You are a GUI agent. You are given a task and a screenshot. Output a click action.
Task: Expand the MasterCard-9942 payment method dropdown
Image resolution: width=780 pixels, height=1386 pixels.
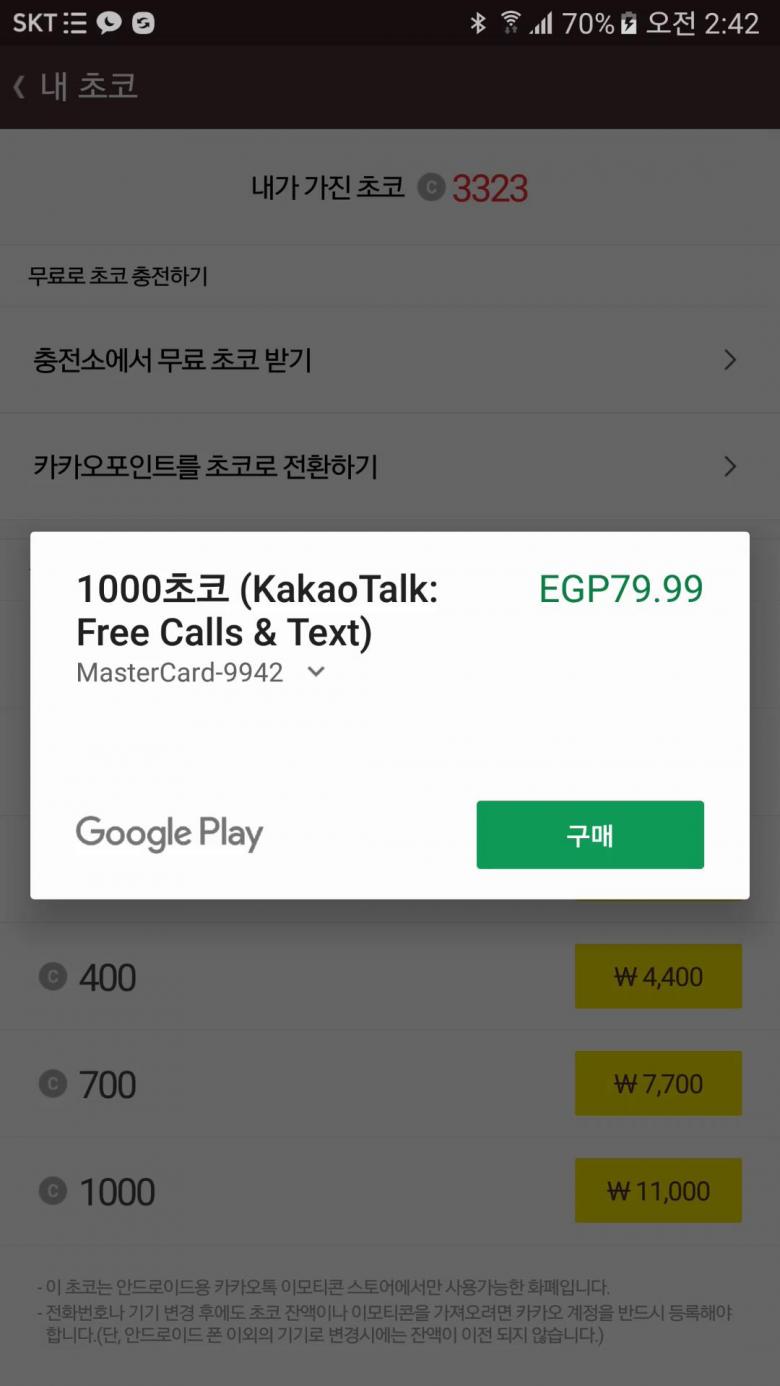point(315,672)
